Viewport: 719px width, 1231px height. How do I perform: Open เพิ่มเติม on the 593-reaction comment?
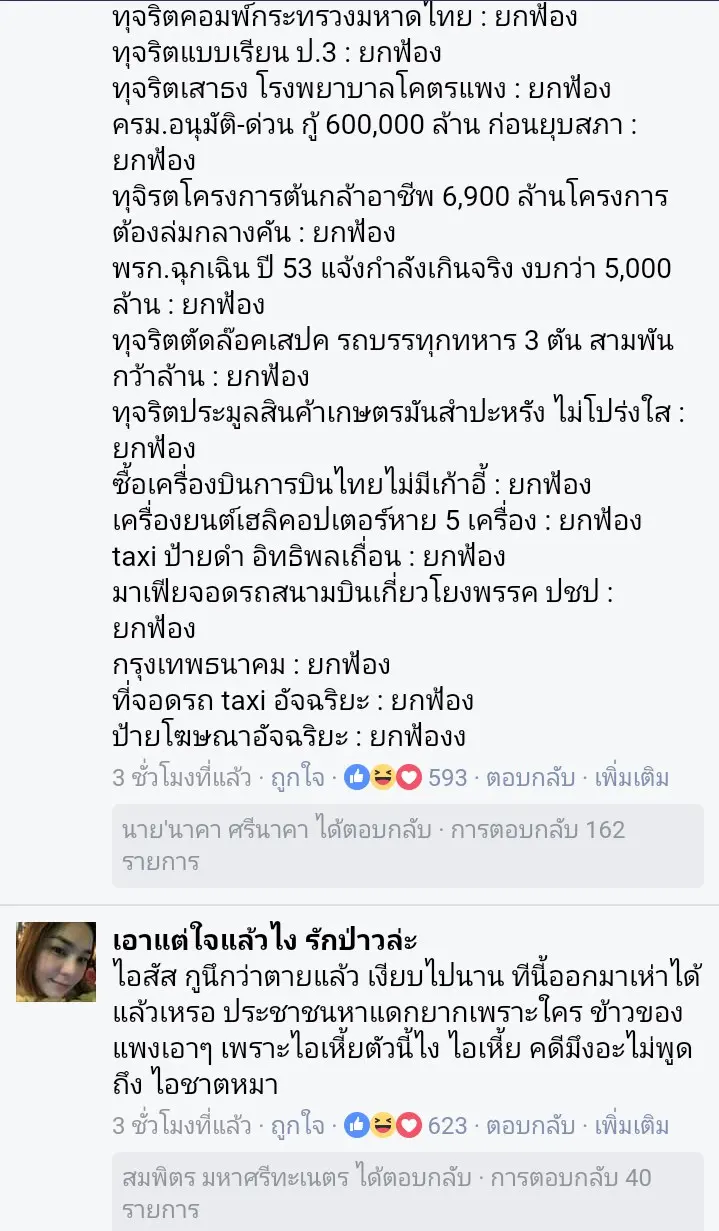tap(632, 778)
